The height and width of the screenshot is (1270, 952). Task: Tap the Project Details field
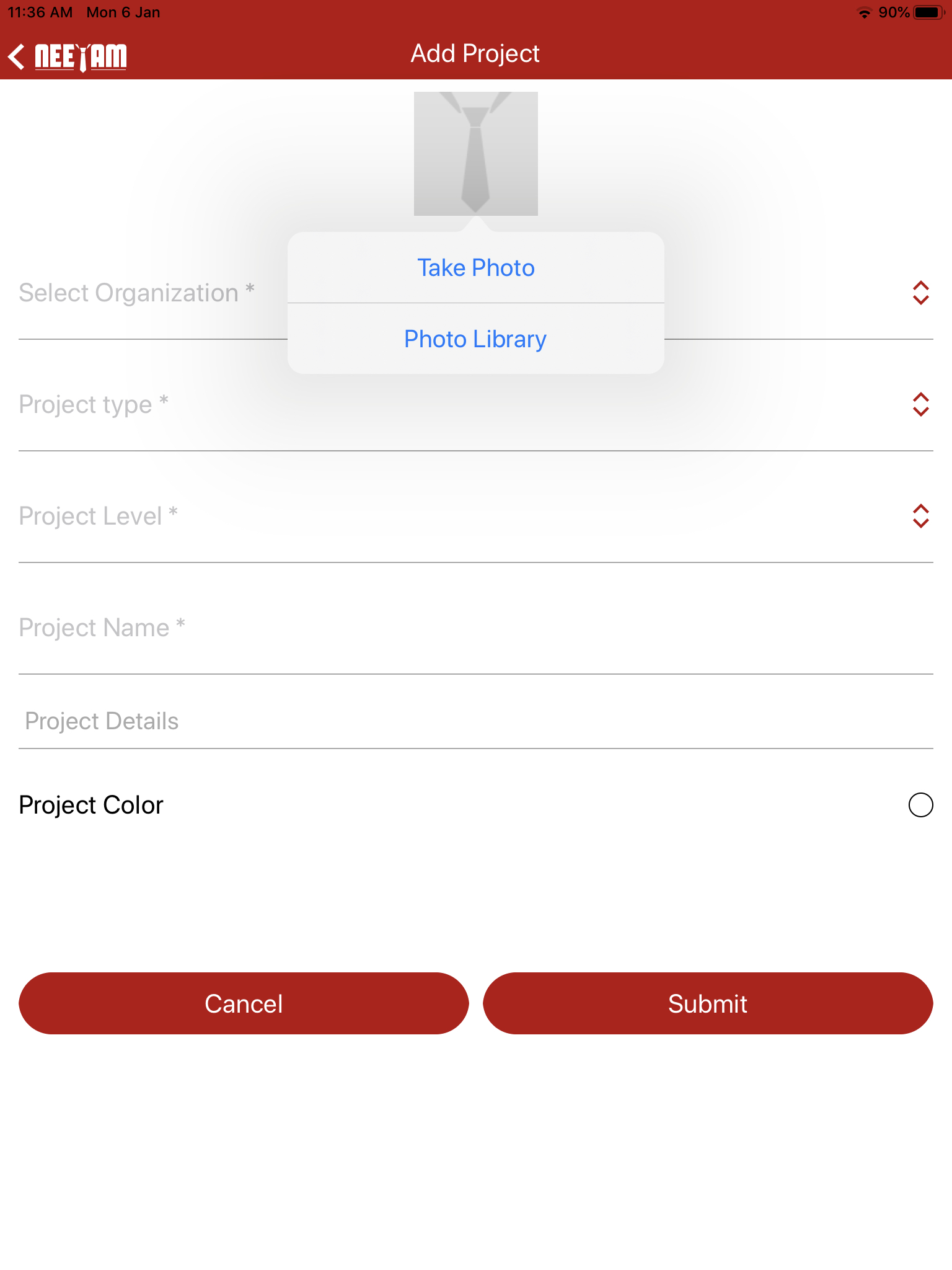point(475,721)
